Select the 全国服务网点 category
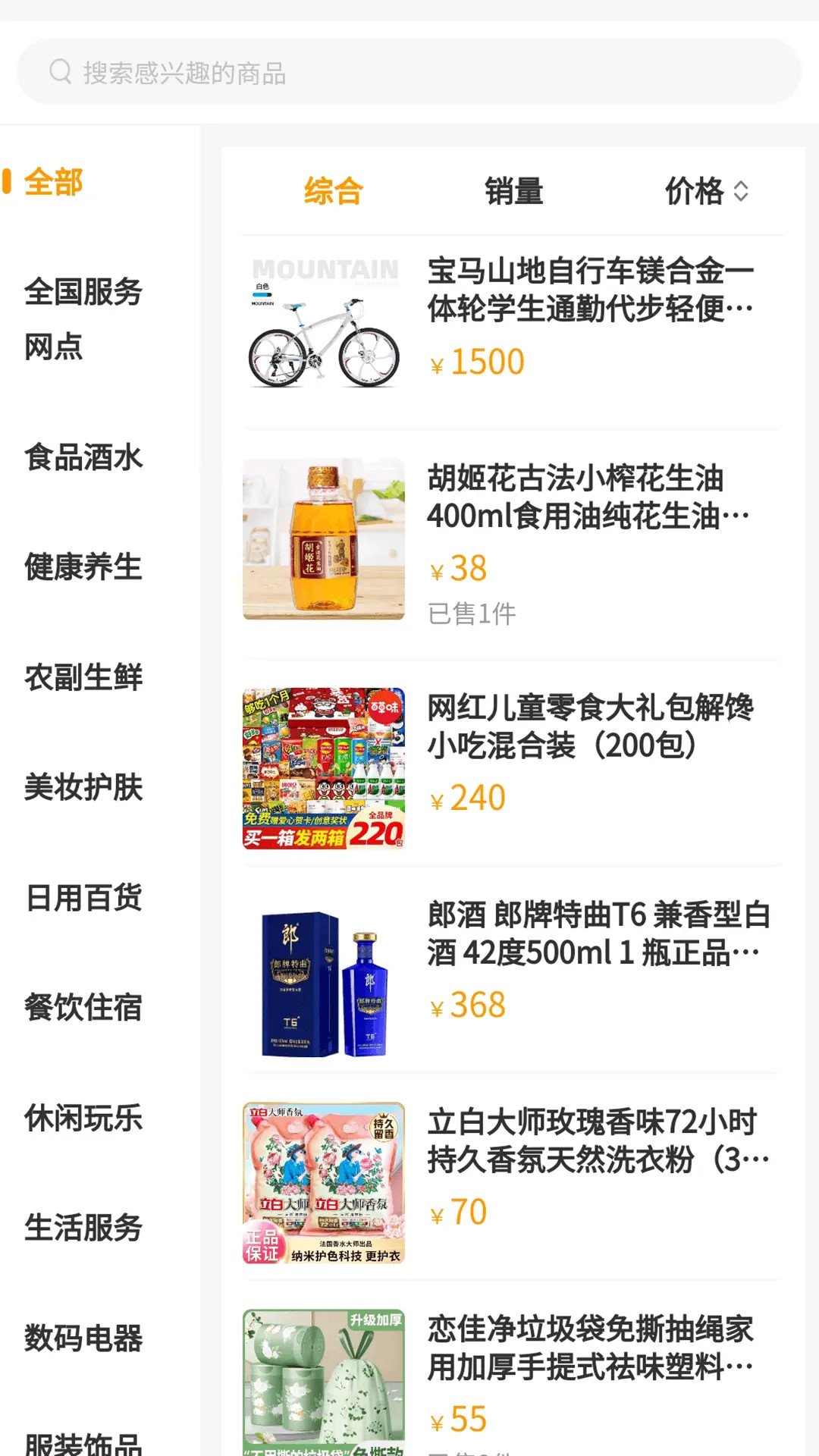 (x=83, y=318)
